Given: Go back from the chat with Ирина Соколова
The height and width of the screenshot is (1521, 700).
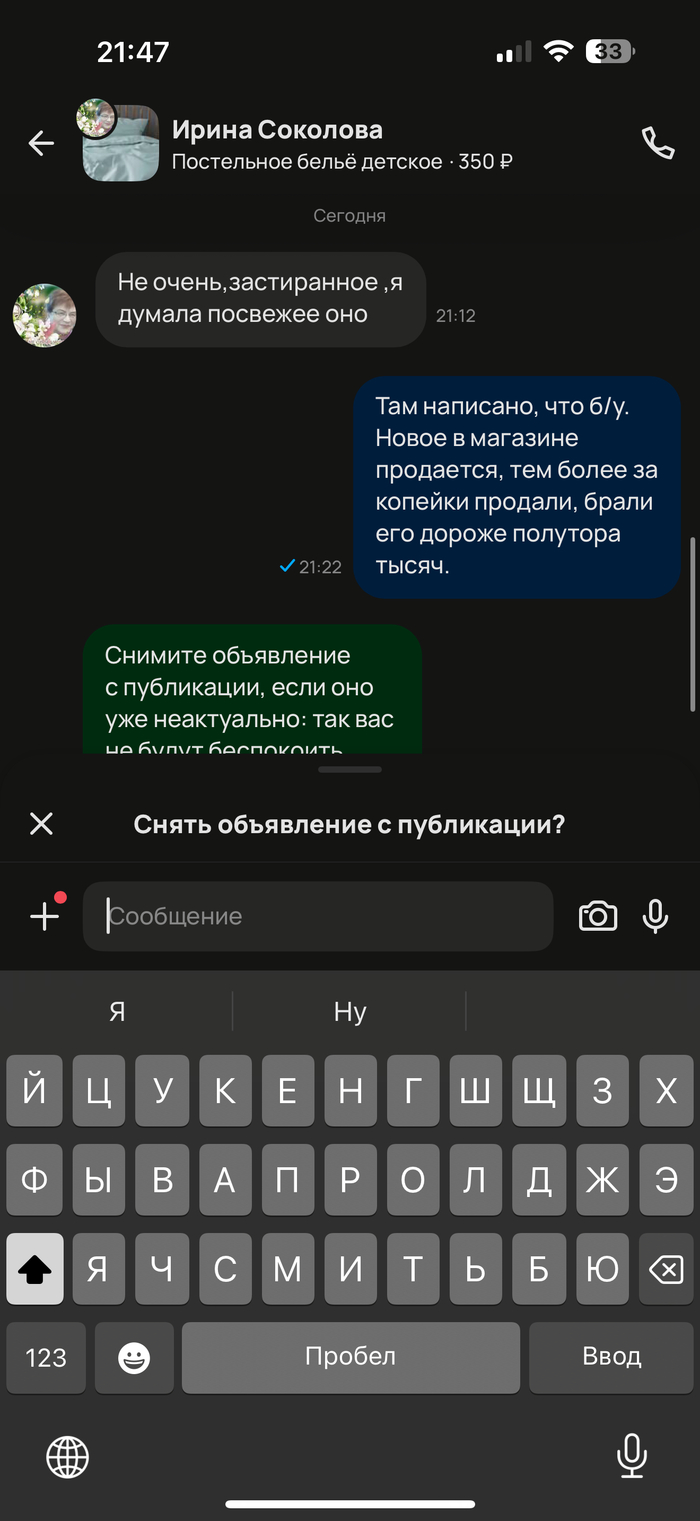Looking at the screenshot, I should 41,144.
